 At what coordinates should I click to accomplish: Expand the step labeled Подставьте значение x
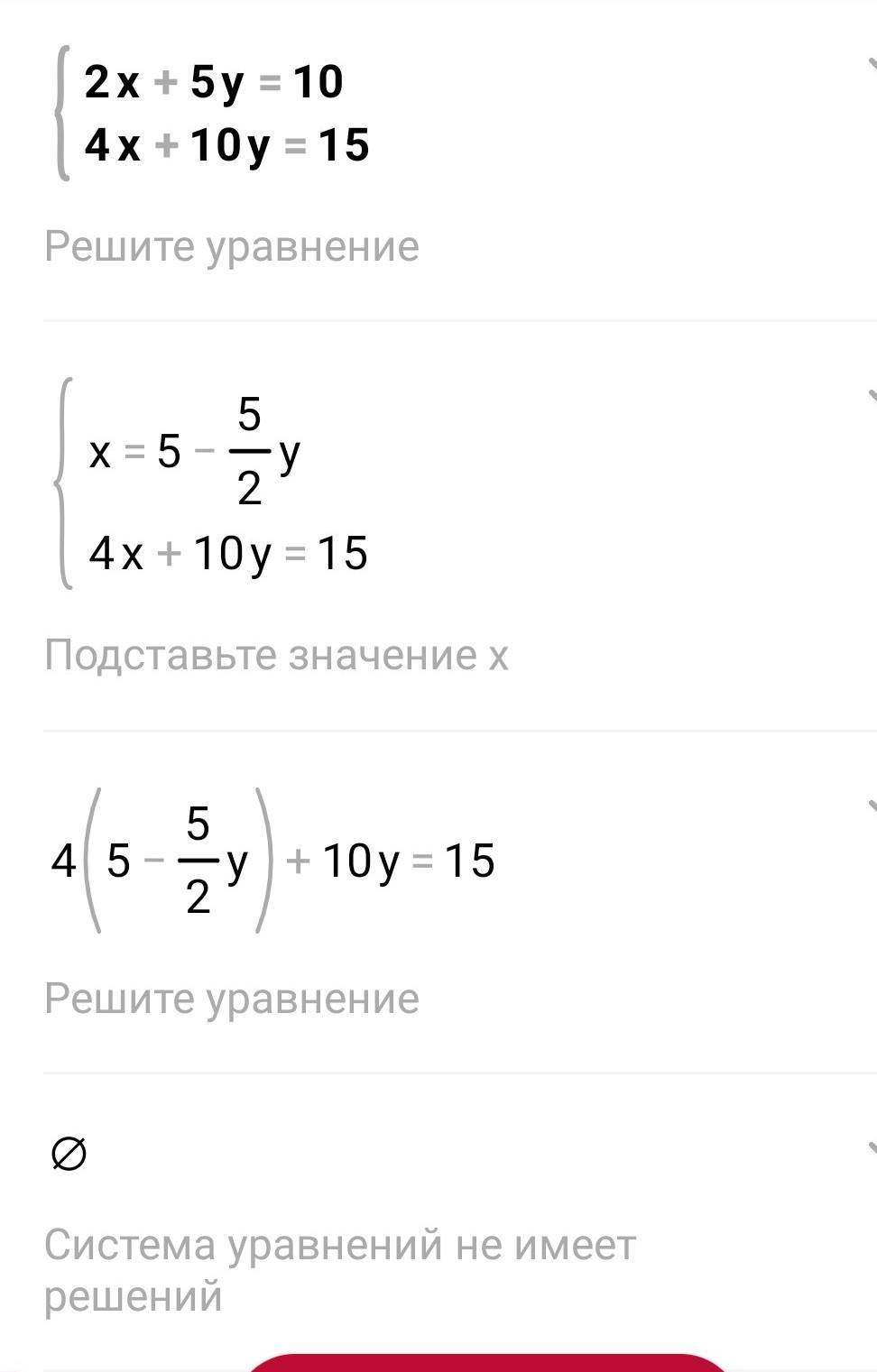coord(870,397)
